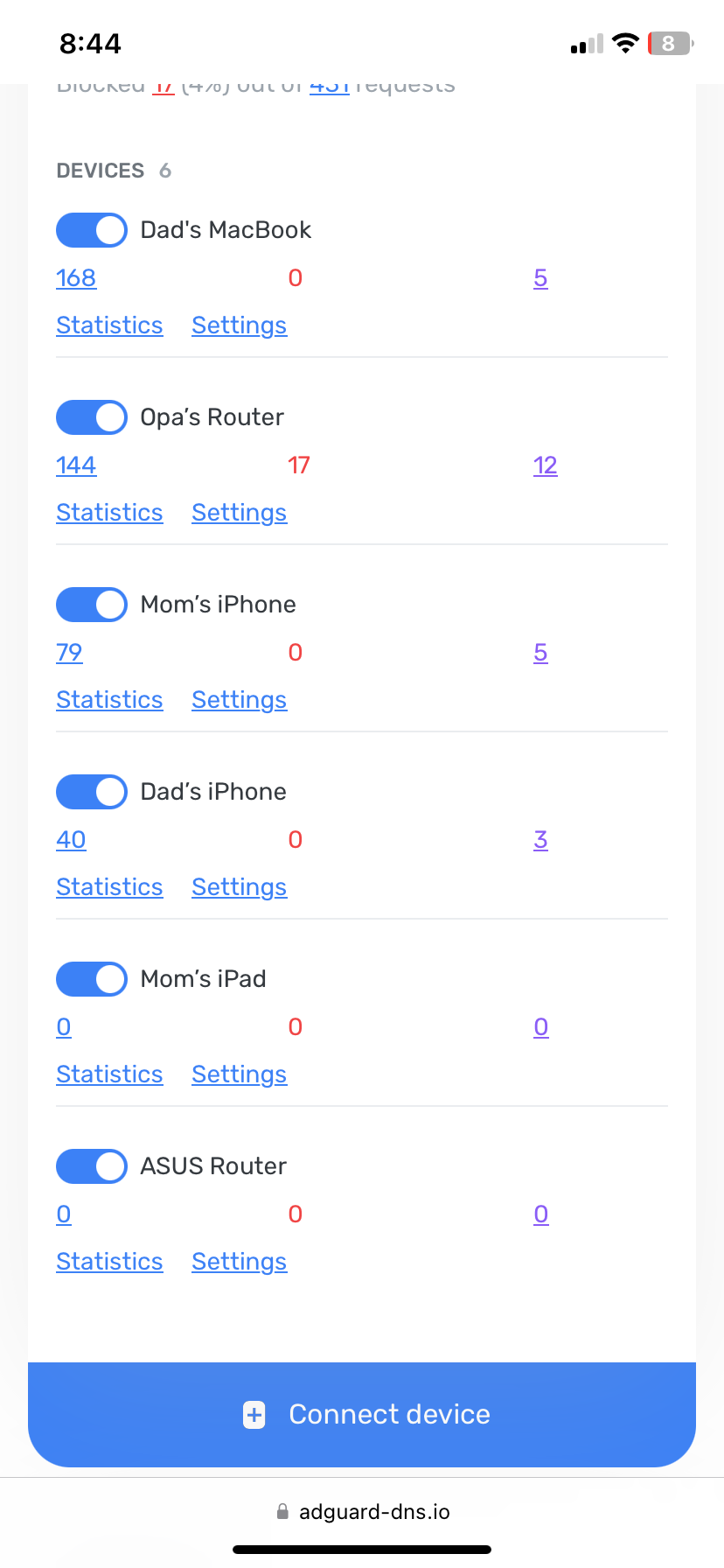Image resolution: width=724 pixels, height=1568 pixels.
Task: Tap the adguard-dns.io address bar
Action: [x=376, y=1511]
